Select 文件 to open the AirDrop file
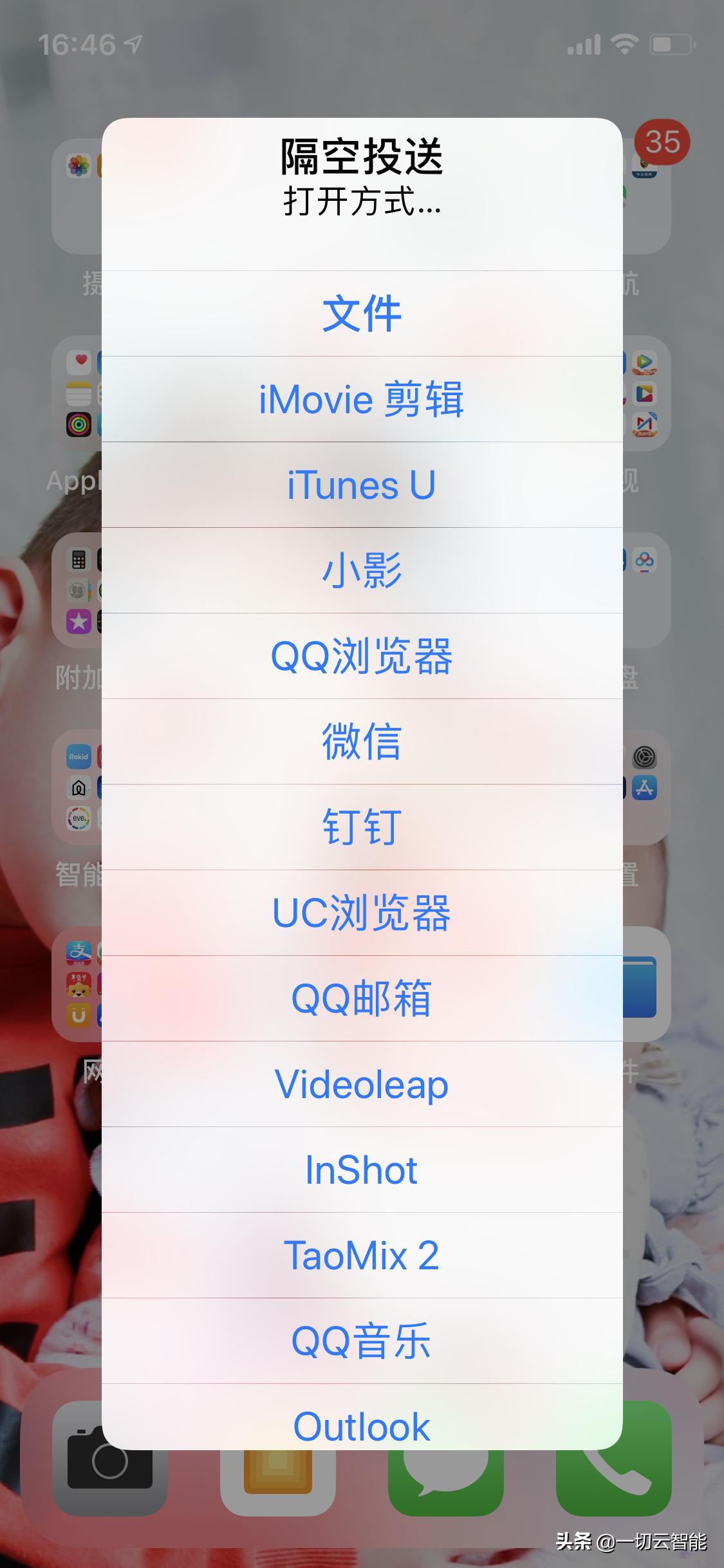Screen dimensions: 724x1568 coord(362,314)
